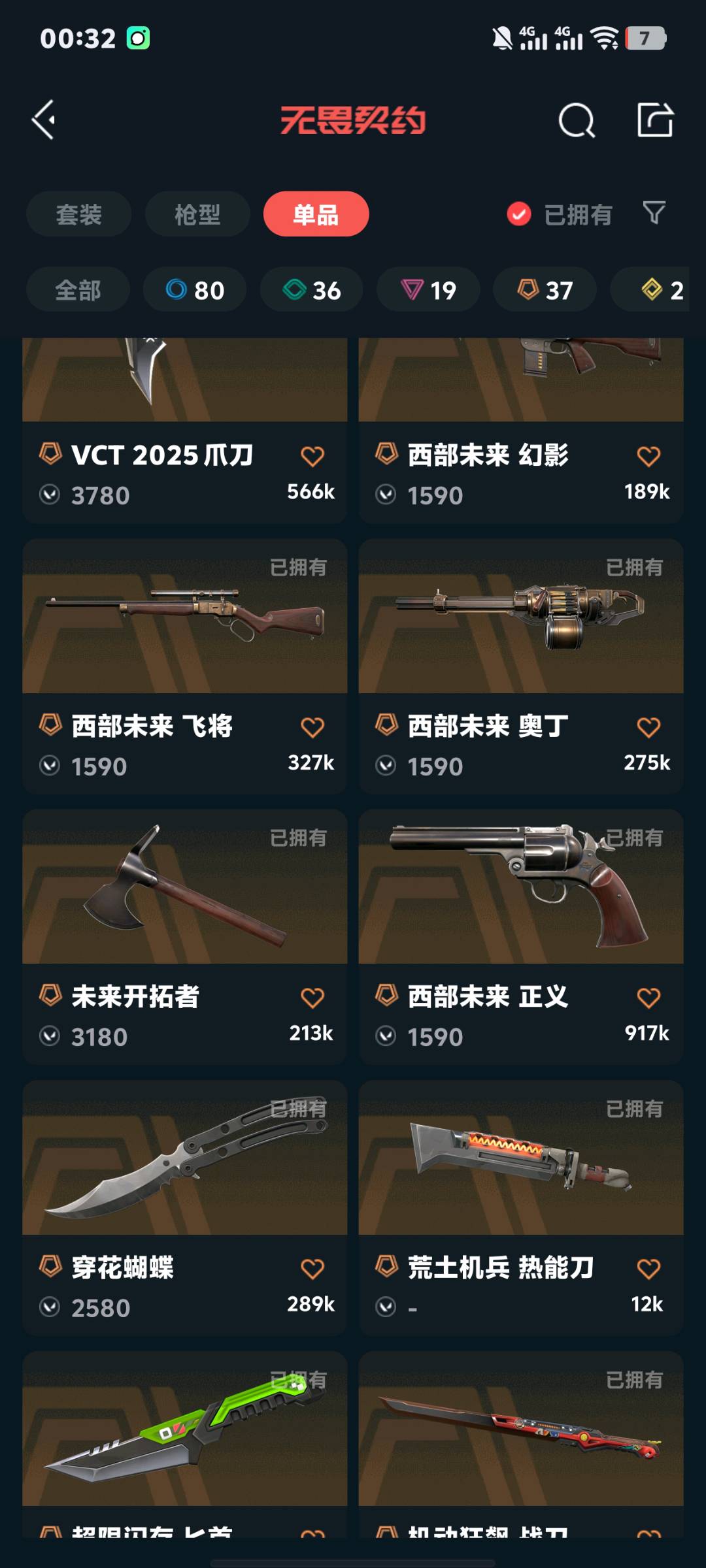The height and width of the screenshot is (1568, 706).
Task: Filter by the purple tier chip showing 19
Action: coord(428,290)
